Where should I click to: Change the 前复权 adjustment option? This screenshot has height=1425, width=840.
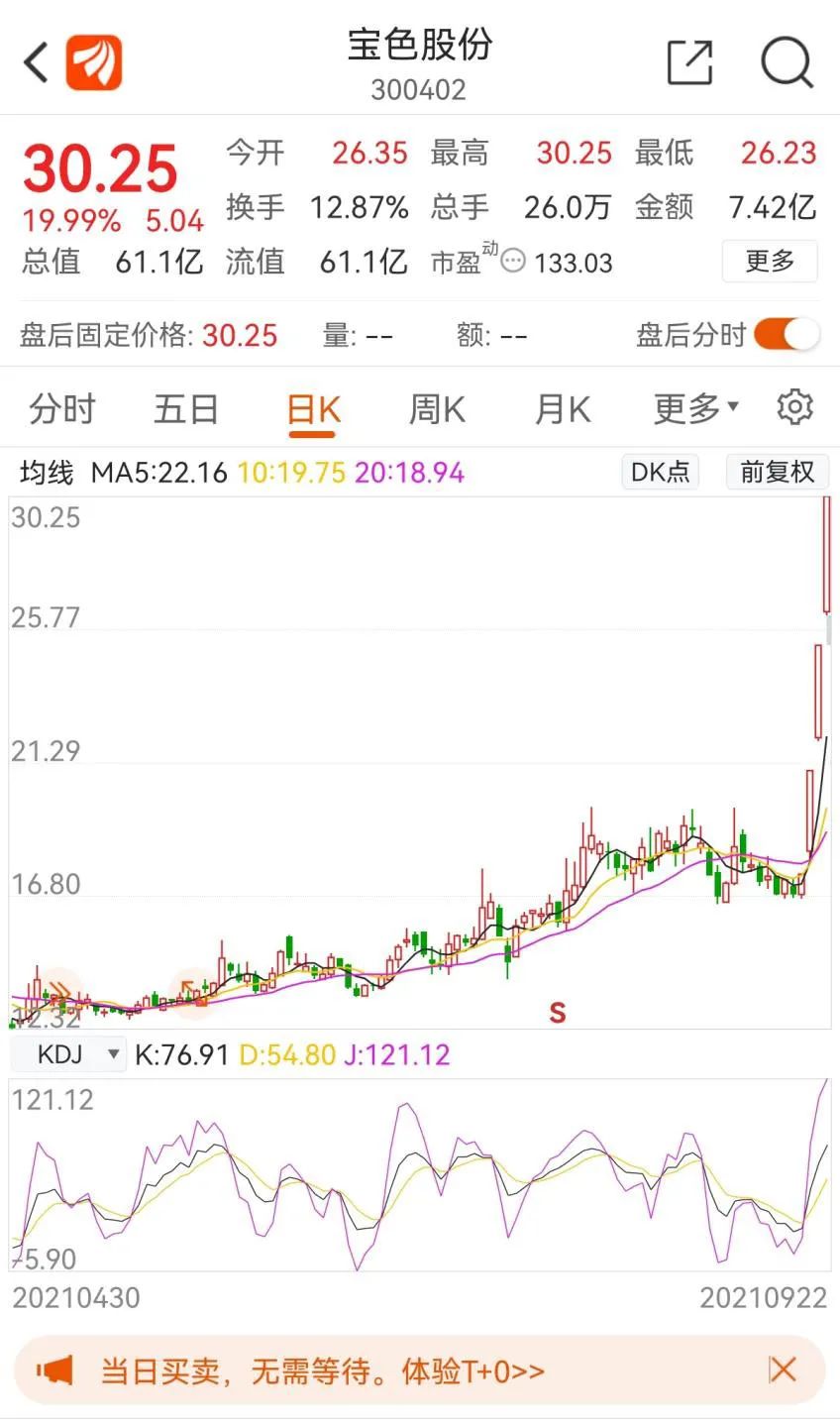(x=778, y=472)
